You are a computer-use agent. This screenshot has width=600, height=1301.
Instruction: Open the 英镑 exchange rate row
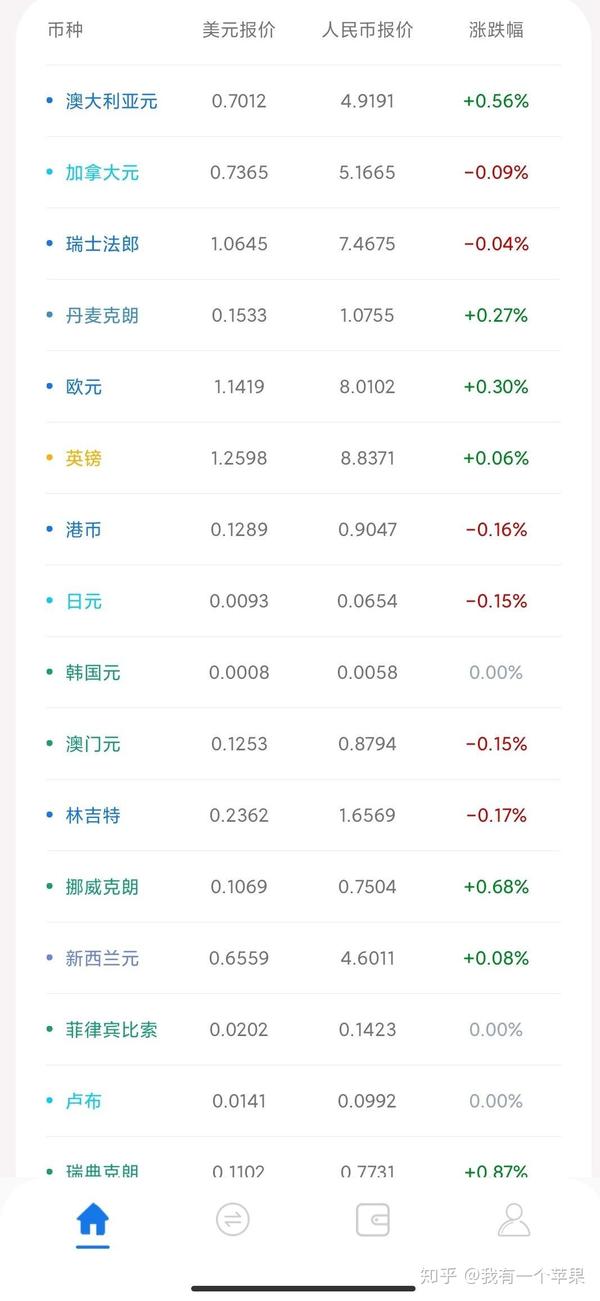303,459
